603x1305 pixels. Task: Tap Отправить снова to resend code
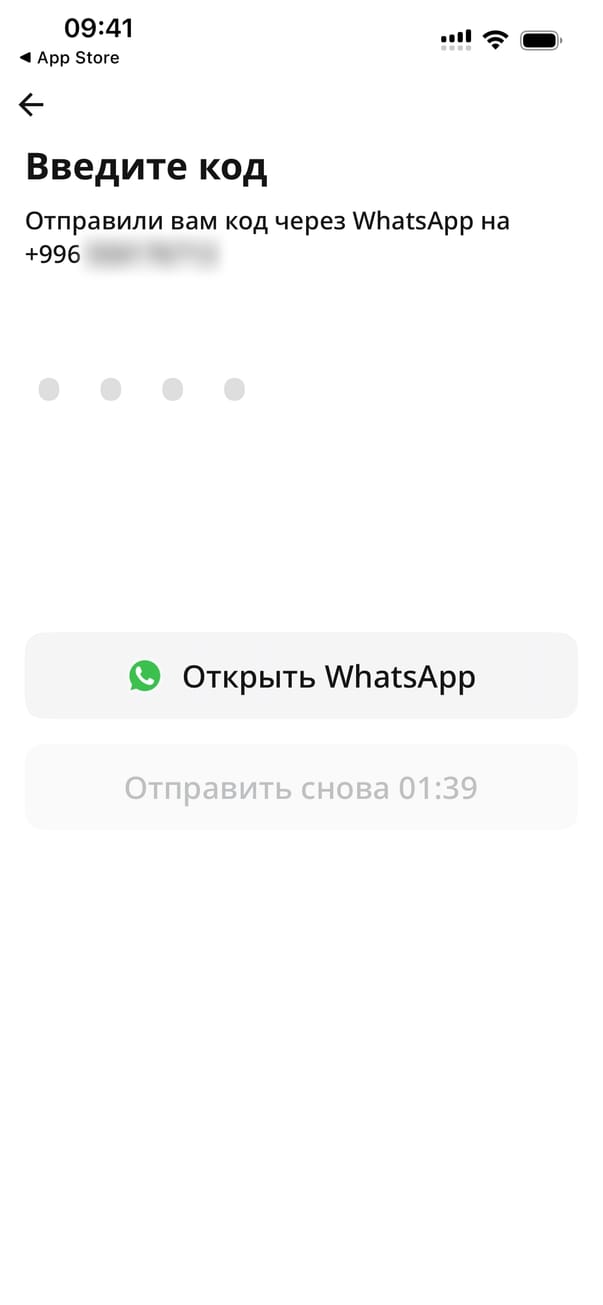301,788
